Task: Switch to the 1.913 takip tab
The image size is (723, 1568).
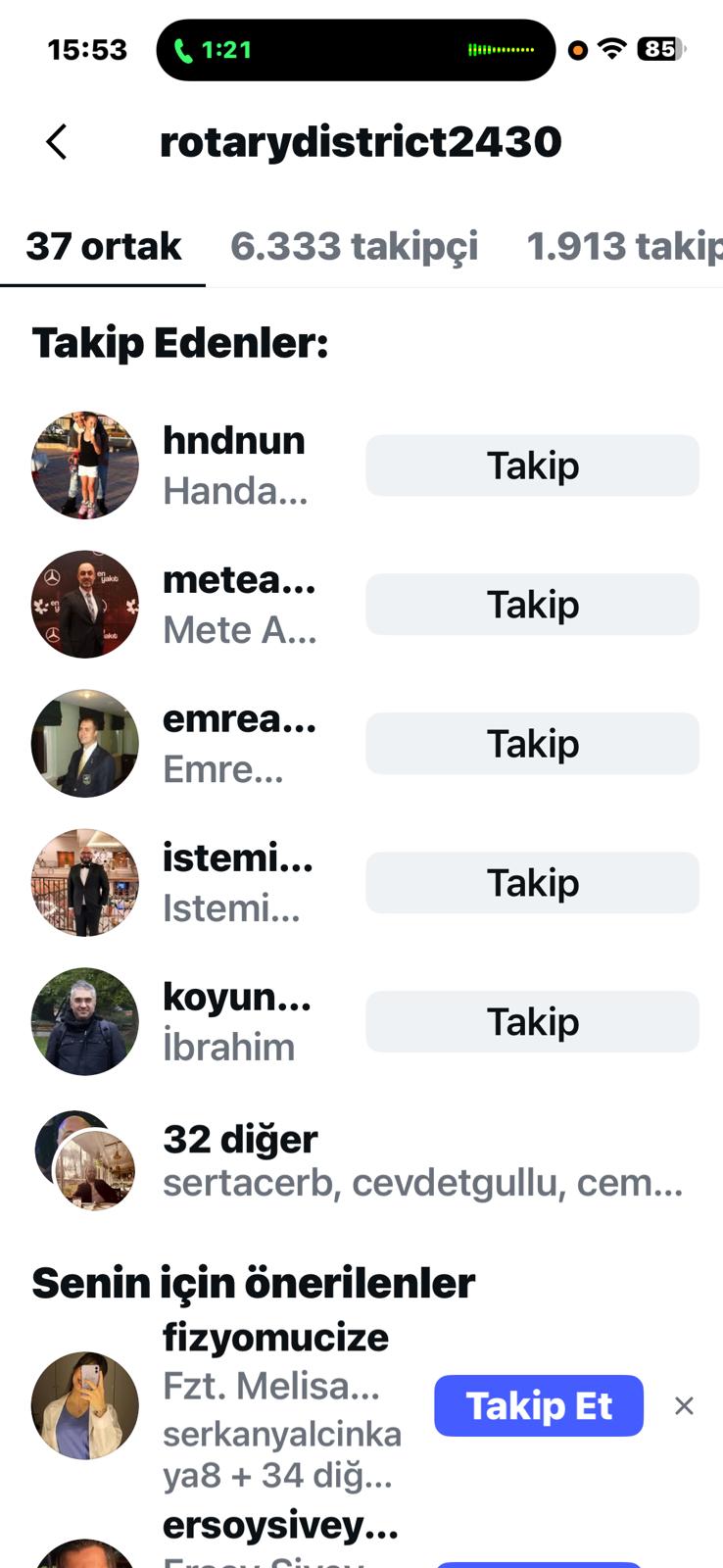Action: point(623,246)
